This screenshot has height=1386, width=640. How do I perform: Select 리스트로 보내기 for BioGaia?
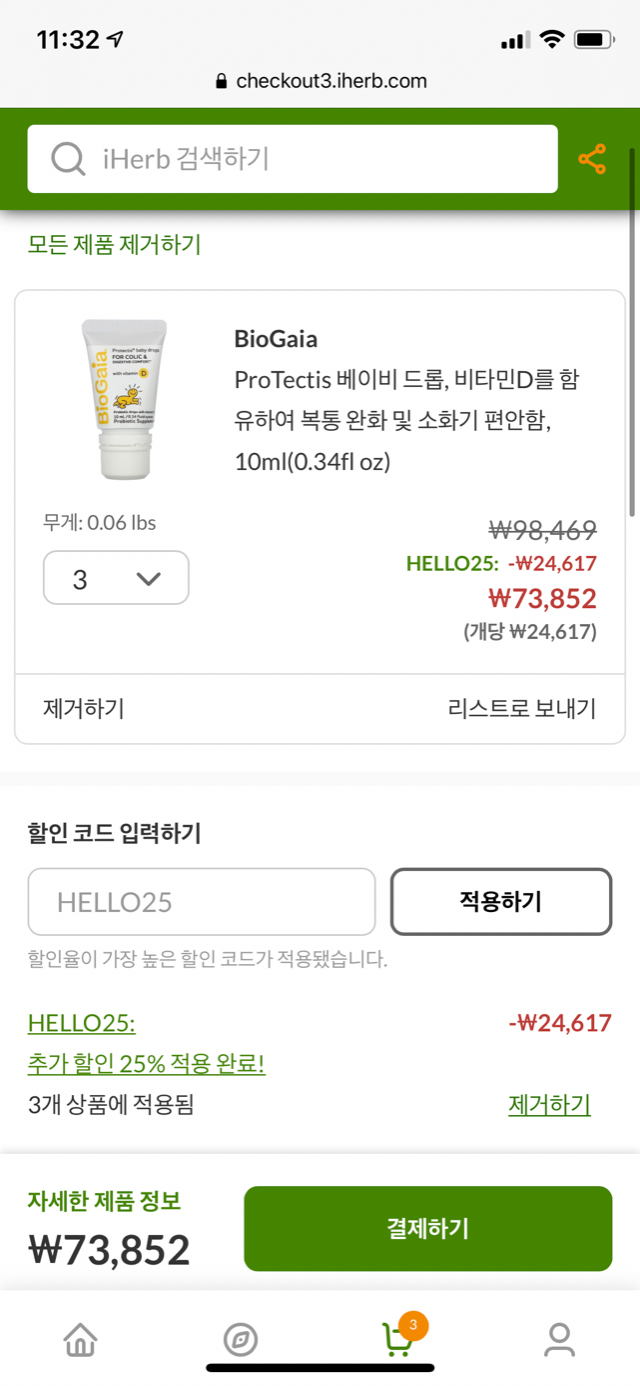(521, 709)
